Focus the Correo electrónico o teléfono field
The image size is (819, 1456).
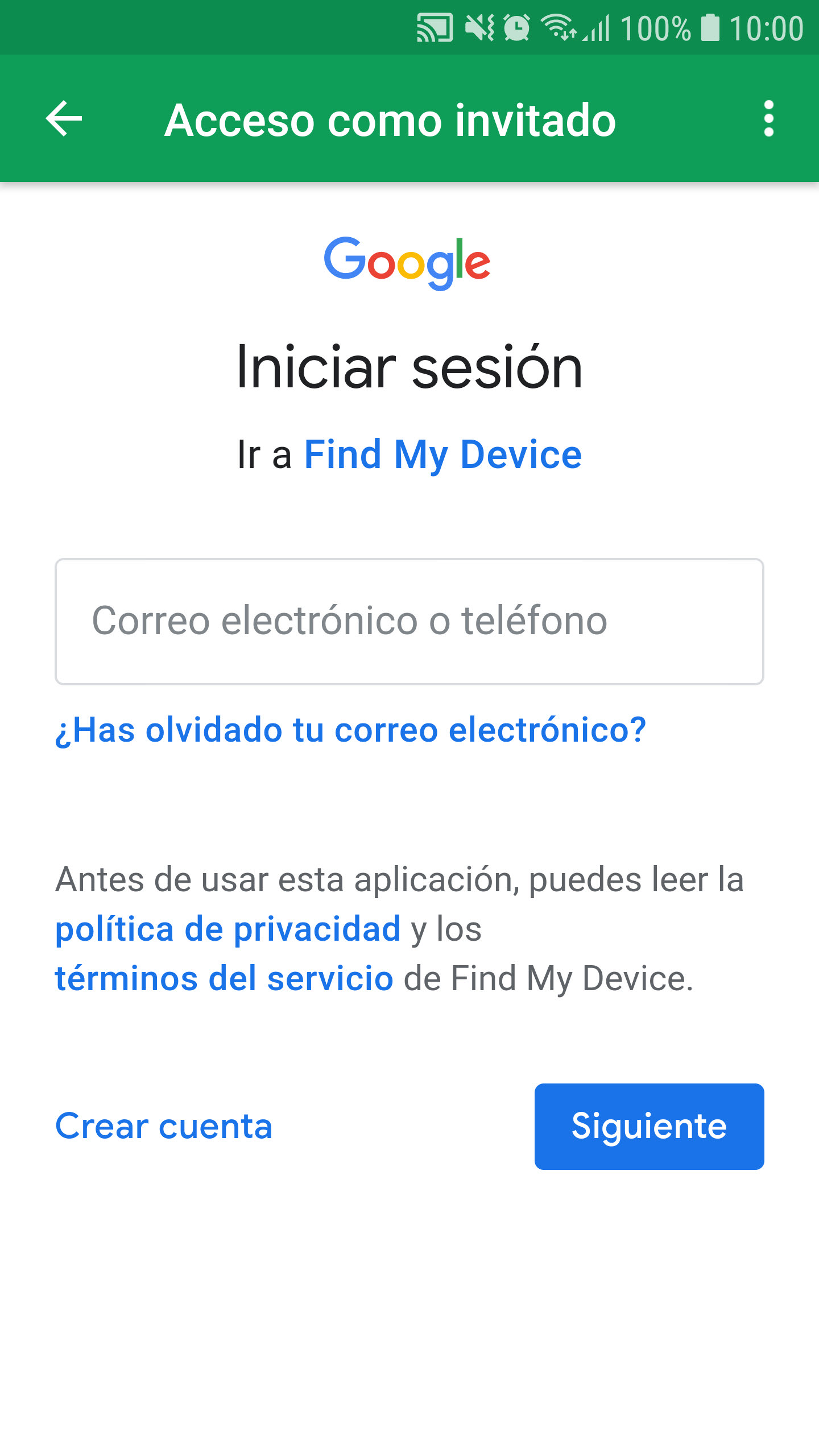409,621
